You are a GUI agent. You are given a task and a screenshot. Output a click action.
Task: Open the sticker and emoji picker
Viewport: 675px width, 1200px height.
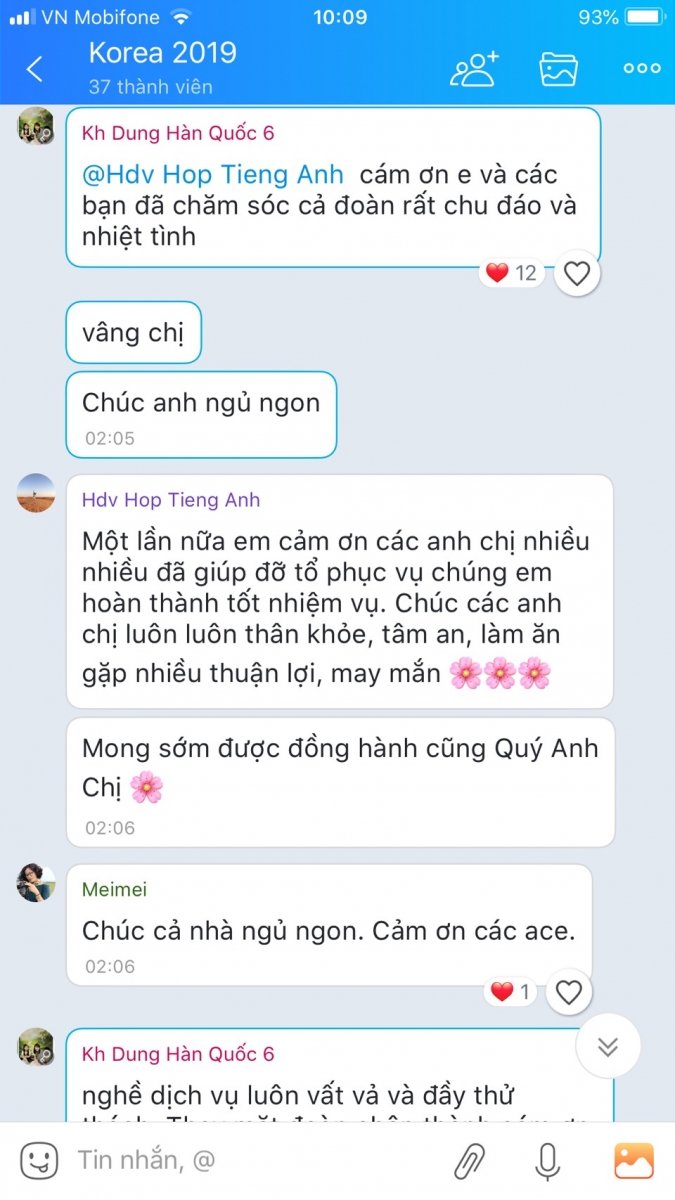(x=40, y=1160)
